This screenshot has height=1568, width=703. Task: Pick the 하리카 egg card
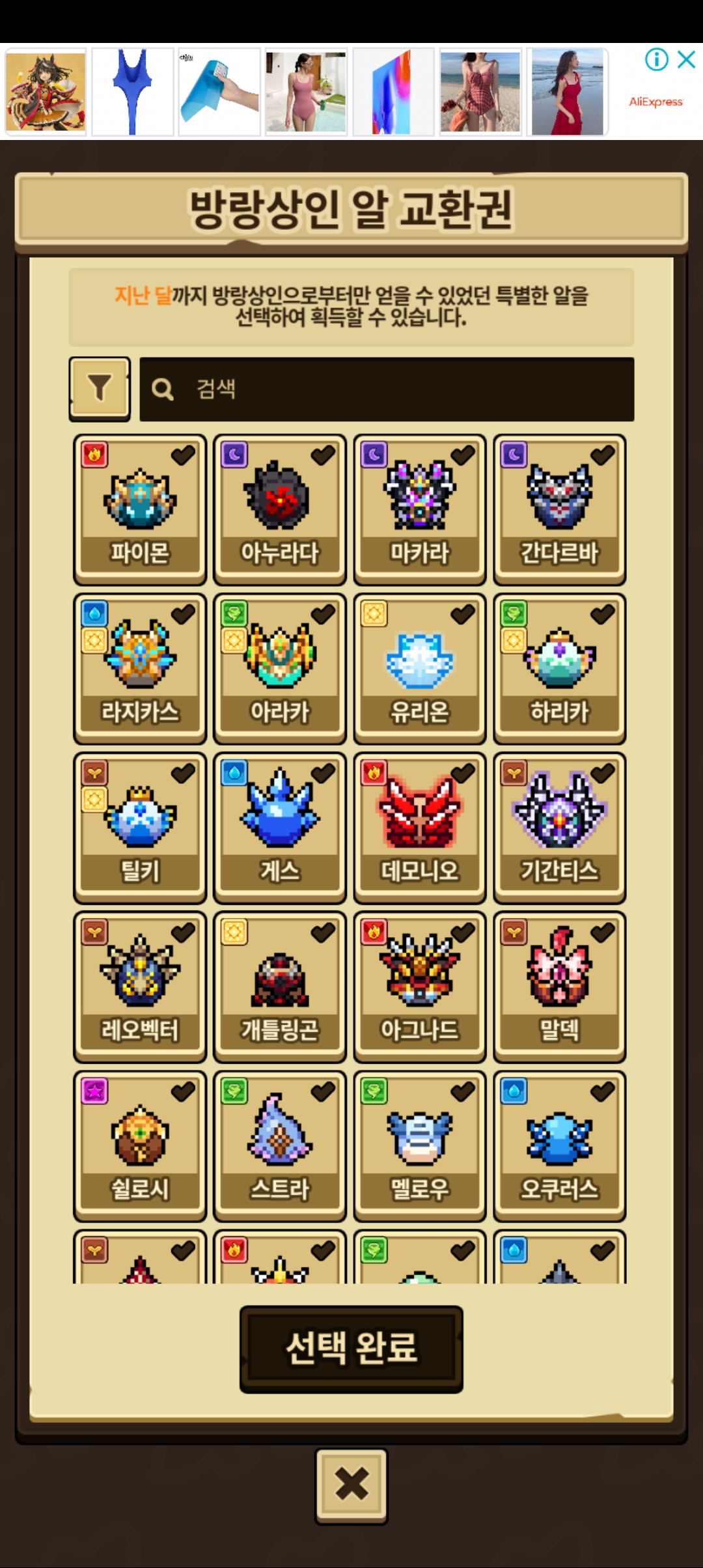560,669
